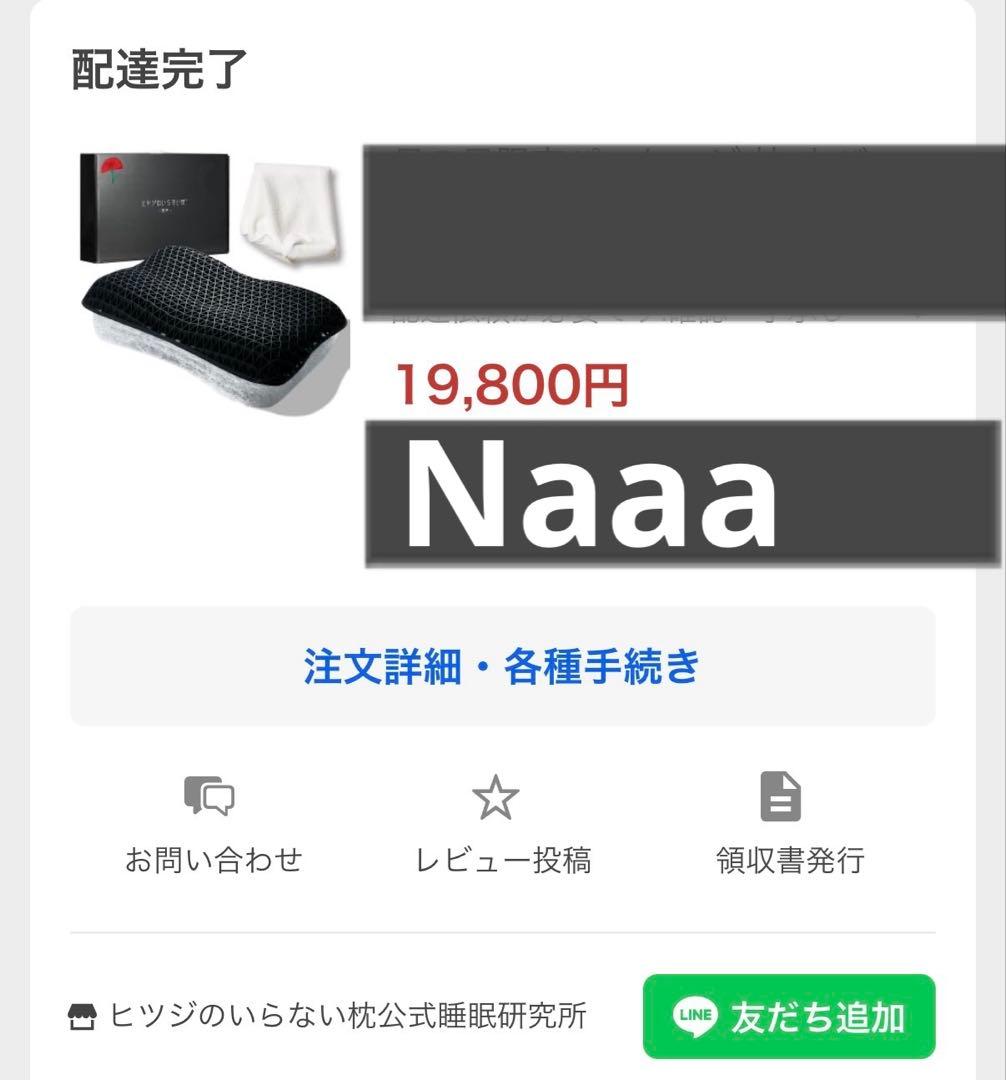Click the storefront icon beside the shop name
1006x1080 pixels.
[85, 1014]
